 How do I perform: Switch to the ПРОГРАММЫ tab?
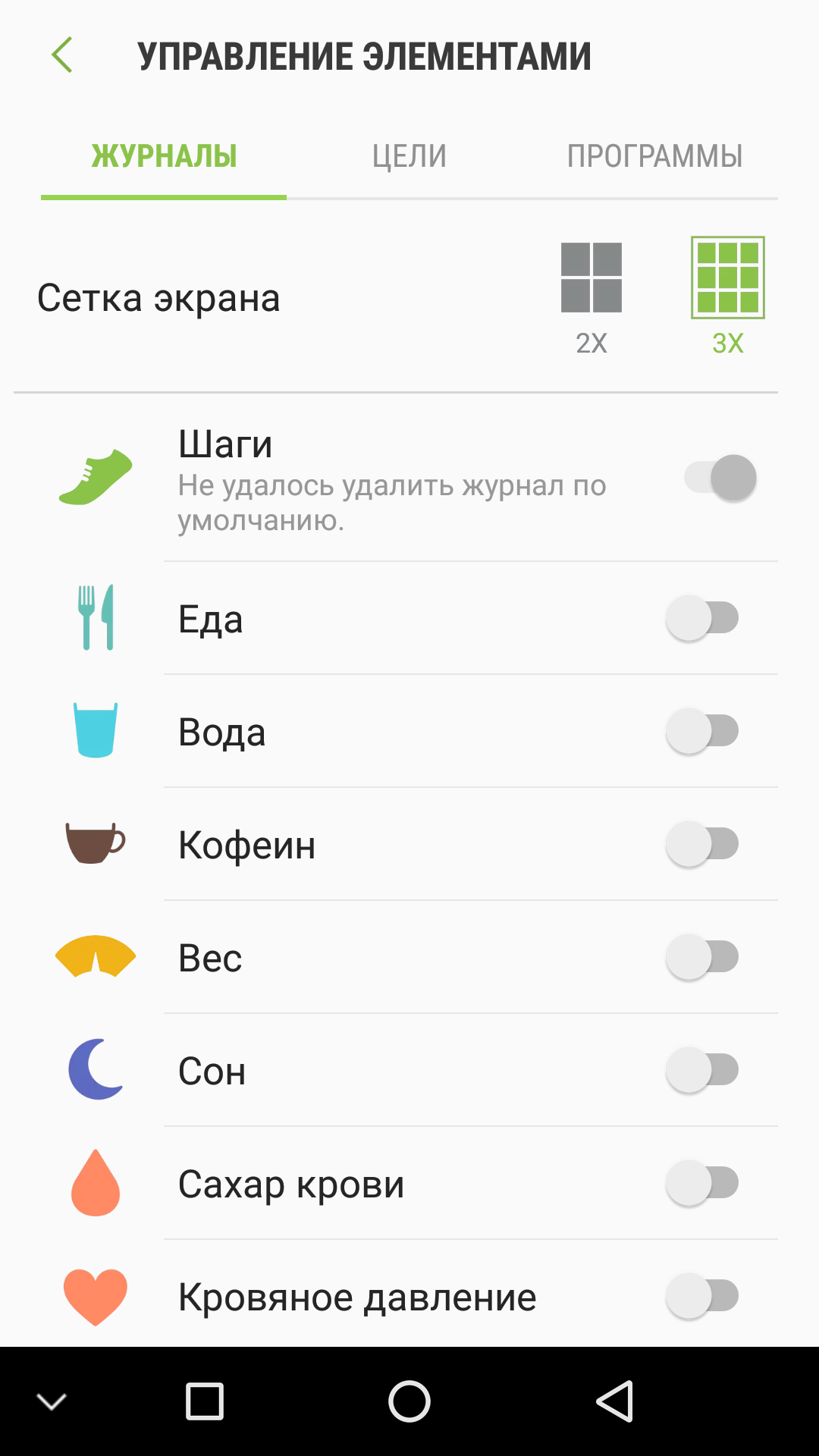655,156
